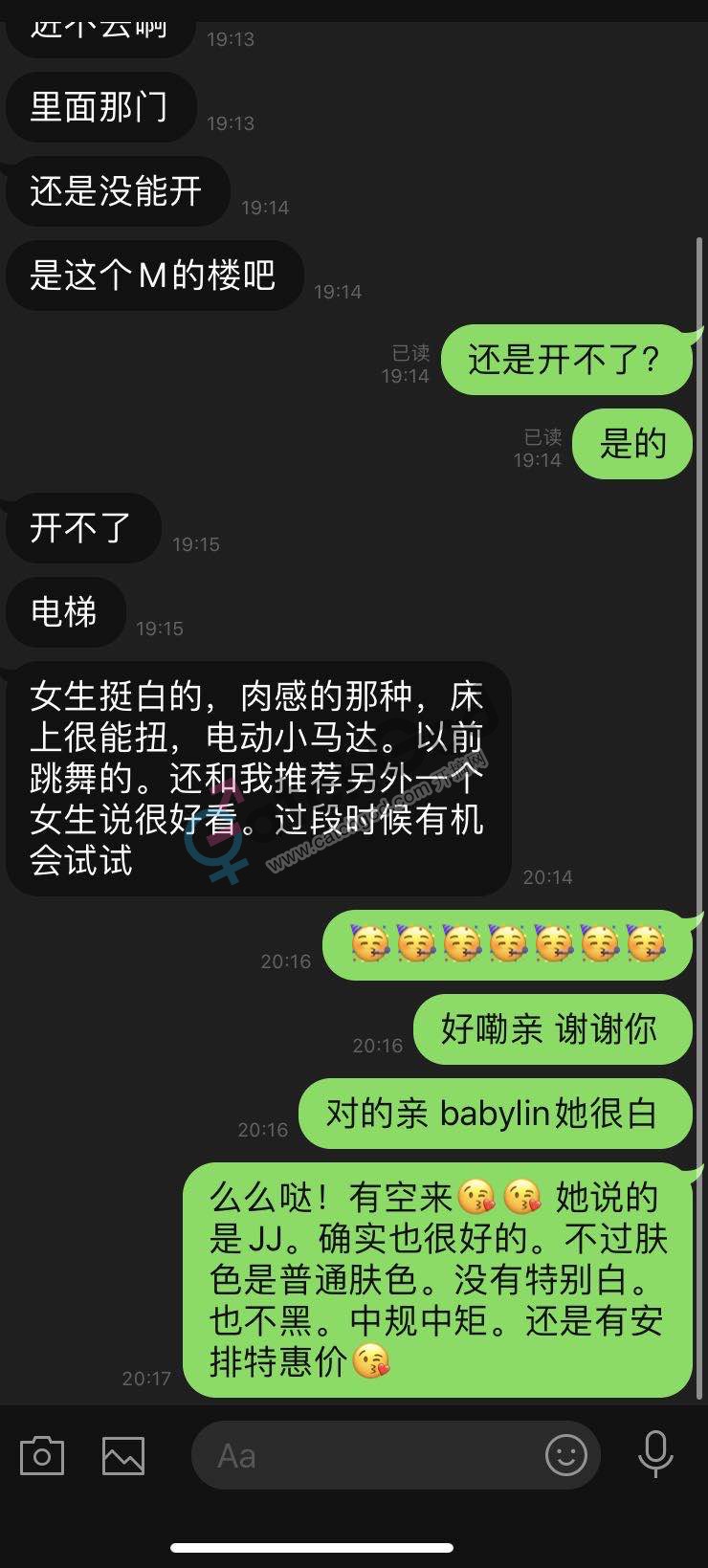Viewport: 708px width, 1568px height.
Task: Open the photo gallery picker
Action: coord(123,1455)
